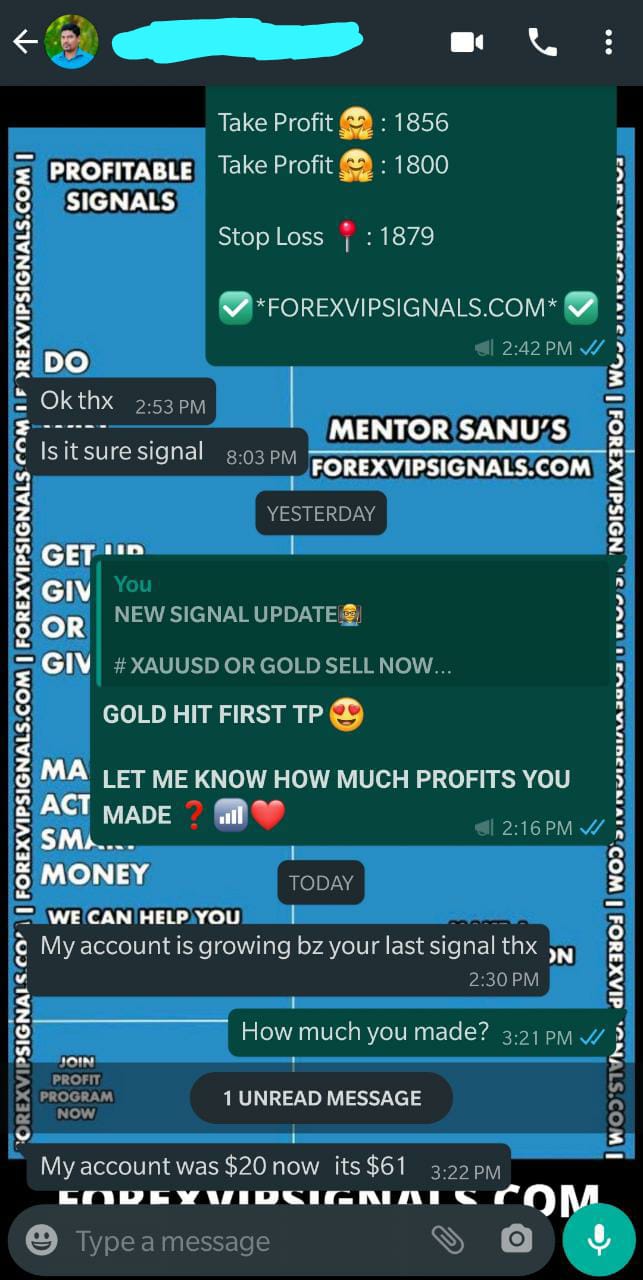Image resolution: width=643 pixels, height=1280 pixels.
Task: Start a video call
Action: pos(467,42)
